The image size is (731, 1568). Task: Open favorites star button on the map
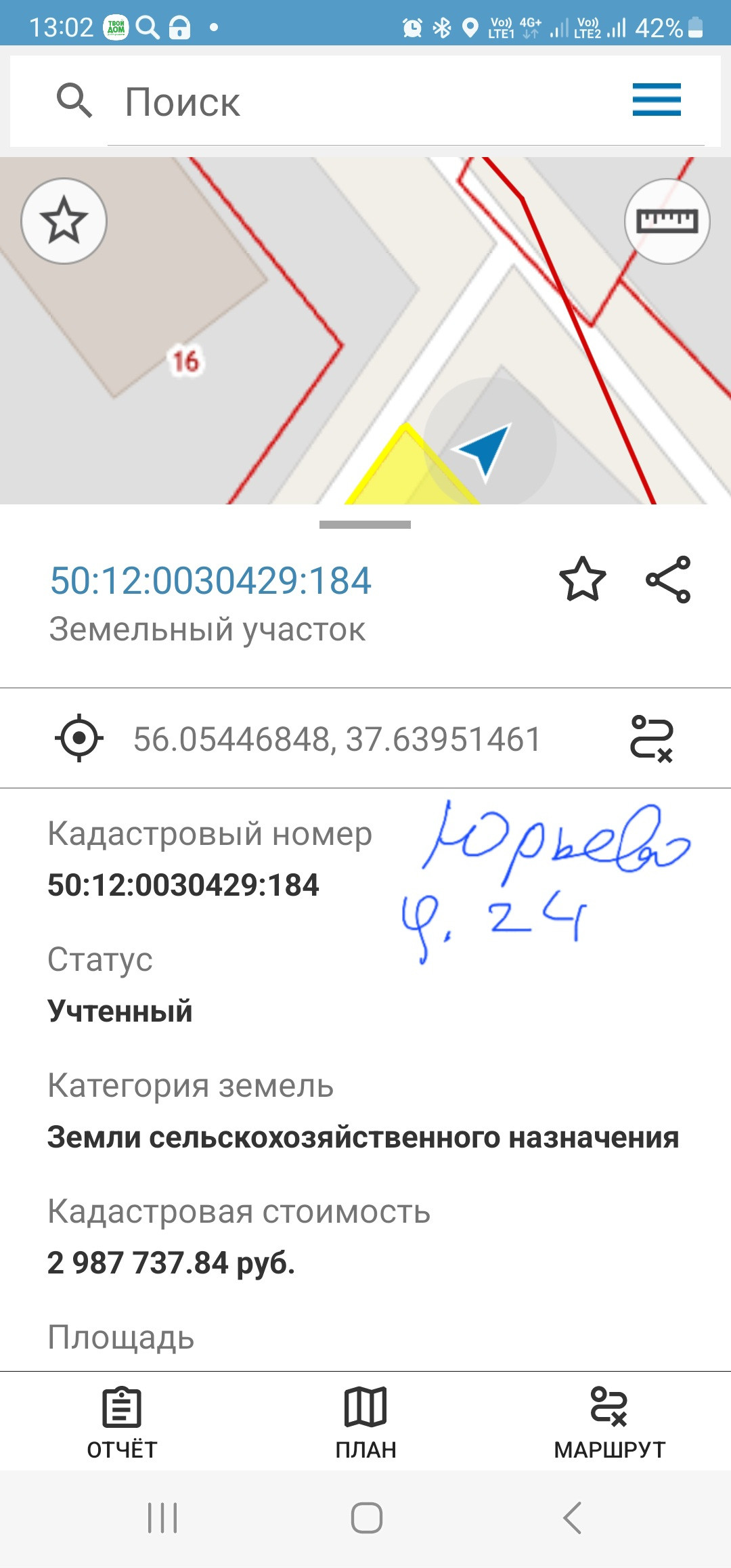pyautogui.click(x=64, y=221)
